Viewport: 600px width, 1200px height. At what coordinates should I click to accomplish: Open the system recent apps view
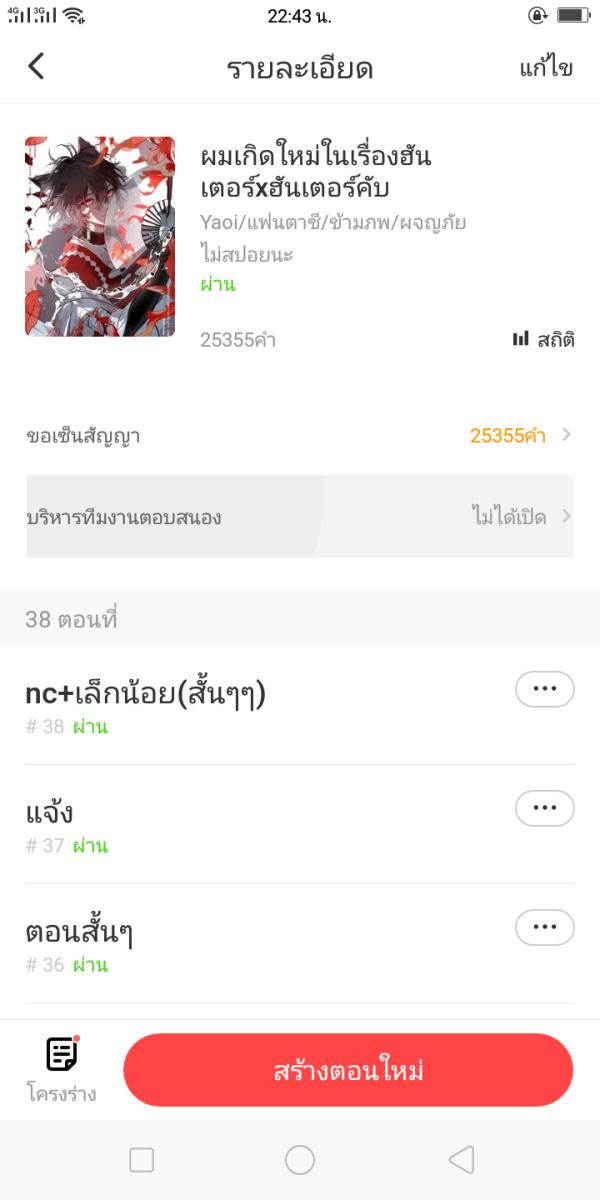click(x=142, y=1160)
